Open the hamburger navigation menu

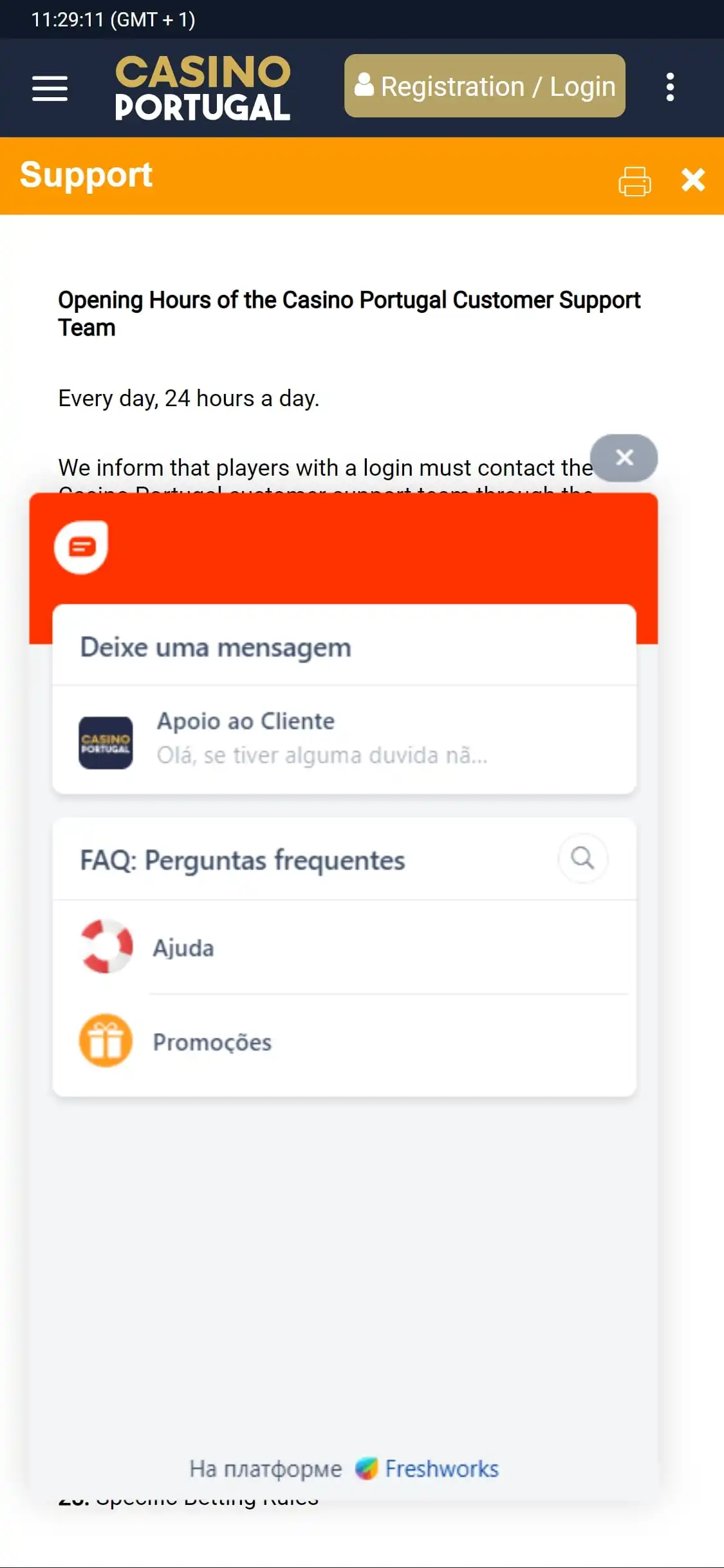[x=50, y=88]
